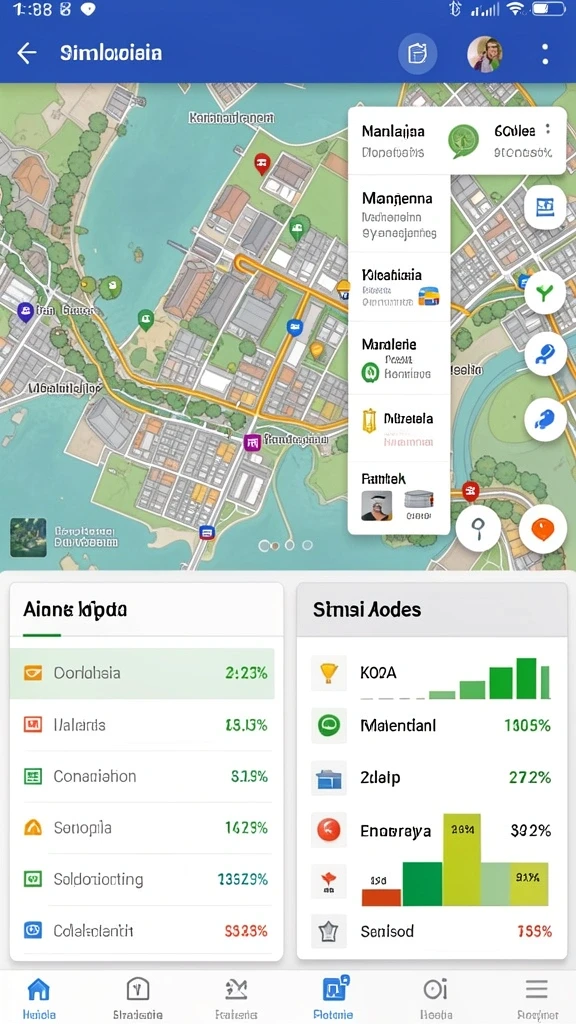This screenshot has height=1024, width=576.
Task: Open the note icon in the app bar
Action: coord(417,54)
